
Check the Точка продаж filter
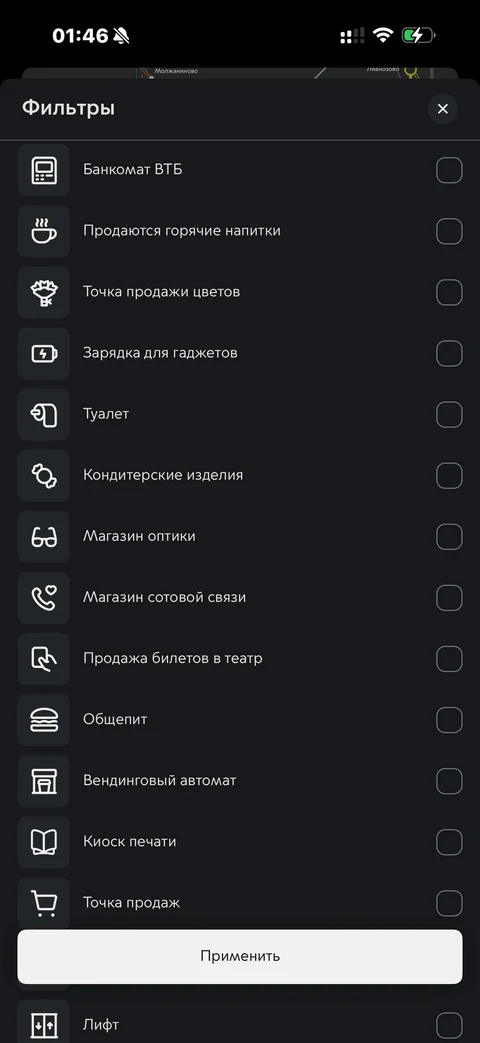(449, 903)
